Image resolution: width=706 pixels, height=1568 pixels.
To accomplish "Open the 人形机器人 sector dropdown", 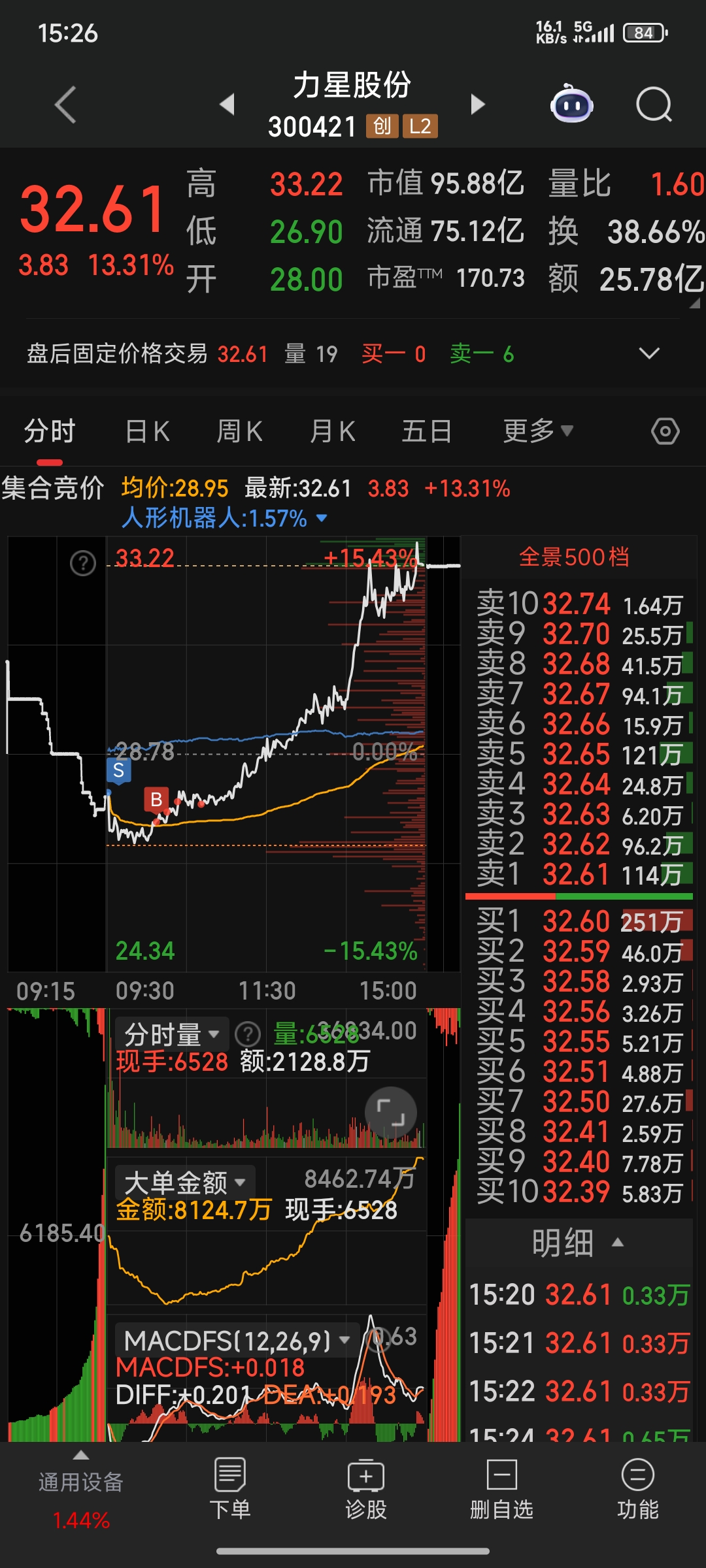I will (224, 519).
